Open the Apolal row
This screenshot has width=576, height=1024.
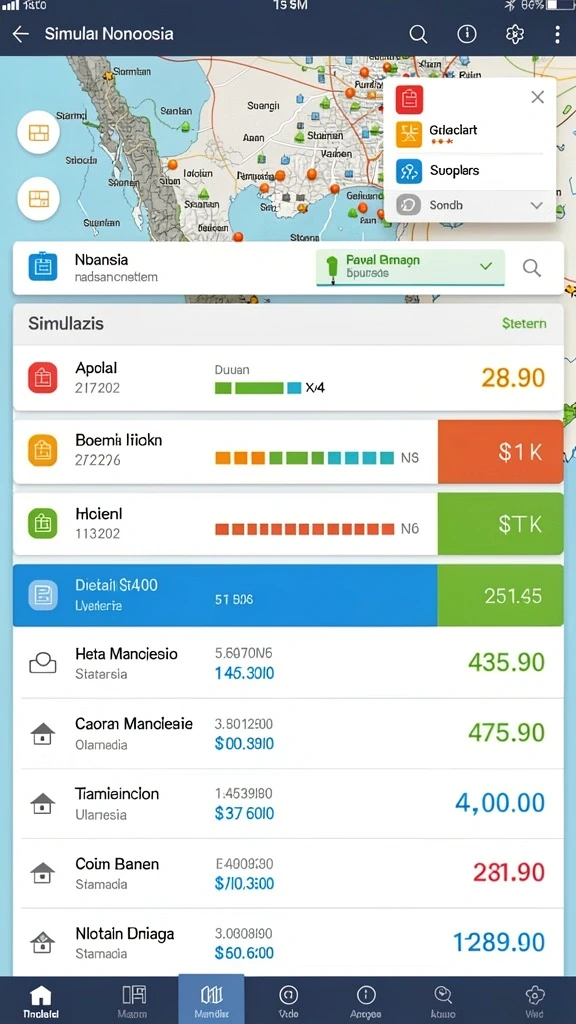pyautogui.click(x=288, y=377)
